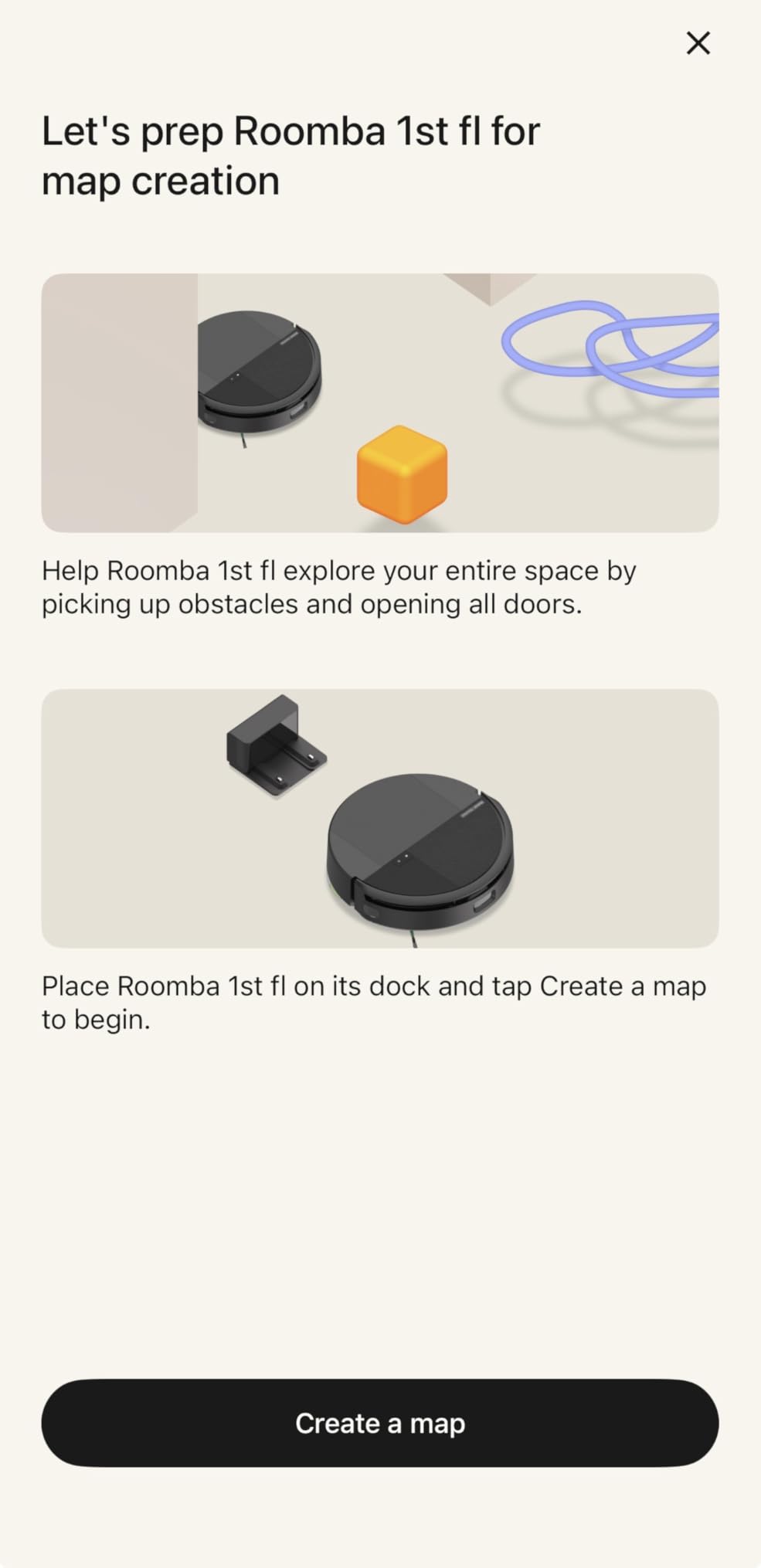
Task: Click the wall shadow in the top illustration
Action: 120,402
